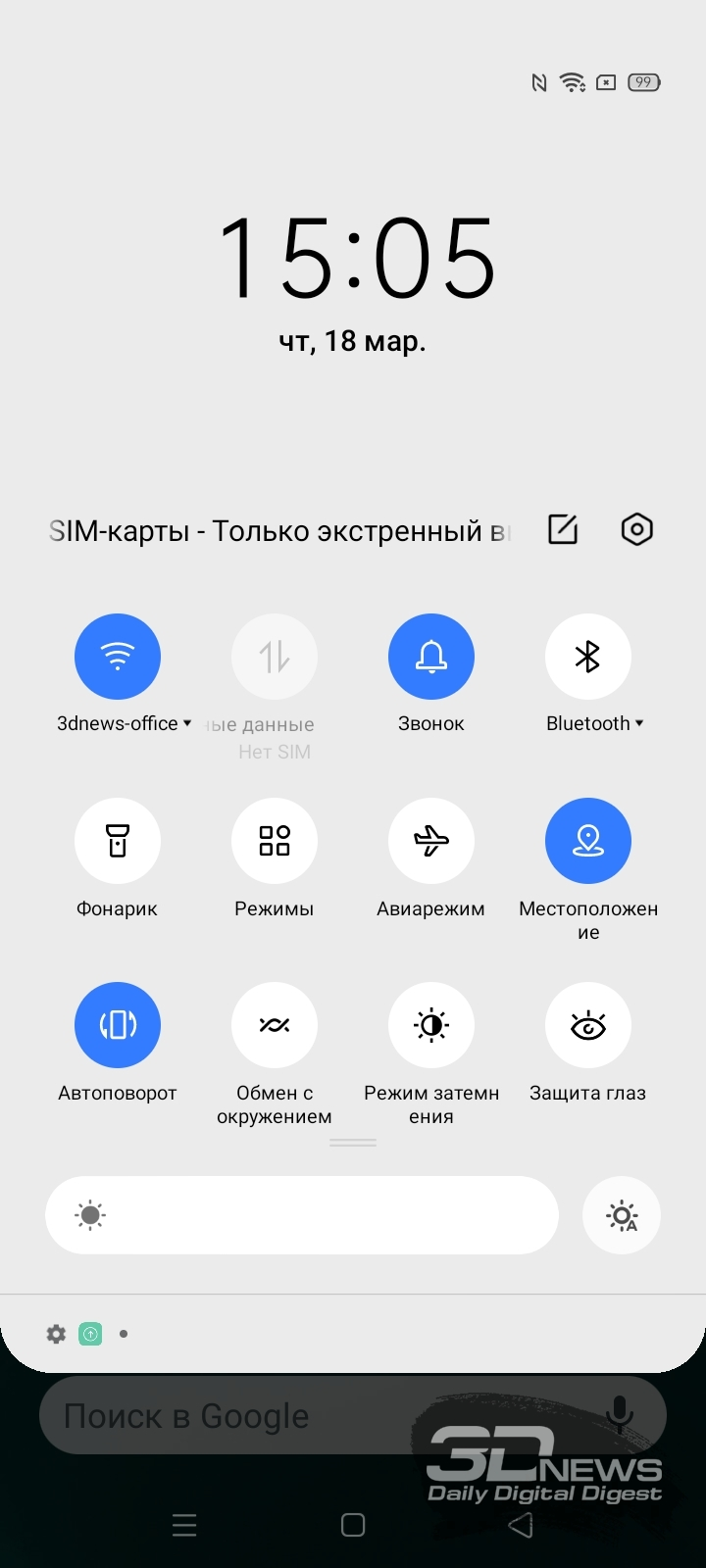Open settings via the hexagon gear icon
The image size is (706, 1568).
[637, 529]
